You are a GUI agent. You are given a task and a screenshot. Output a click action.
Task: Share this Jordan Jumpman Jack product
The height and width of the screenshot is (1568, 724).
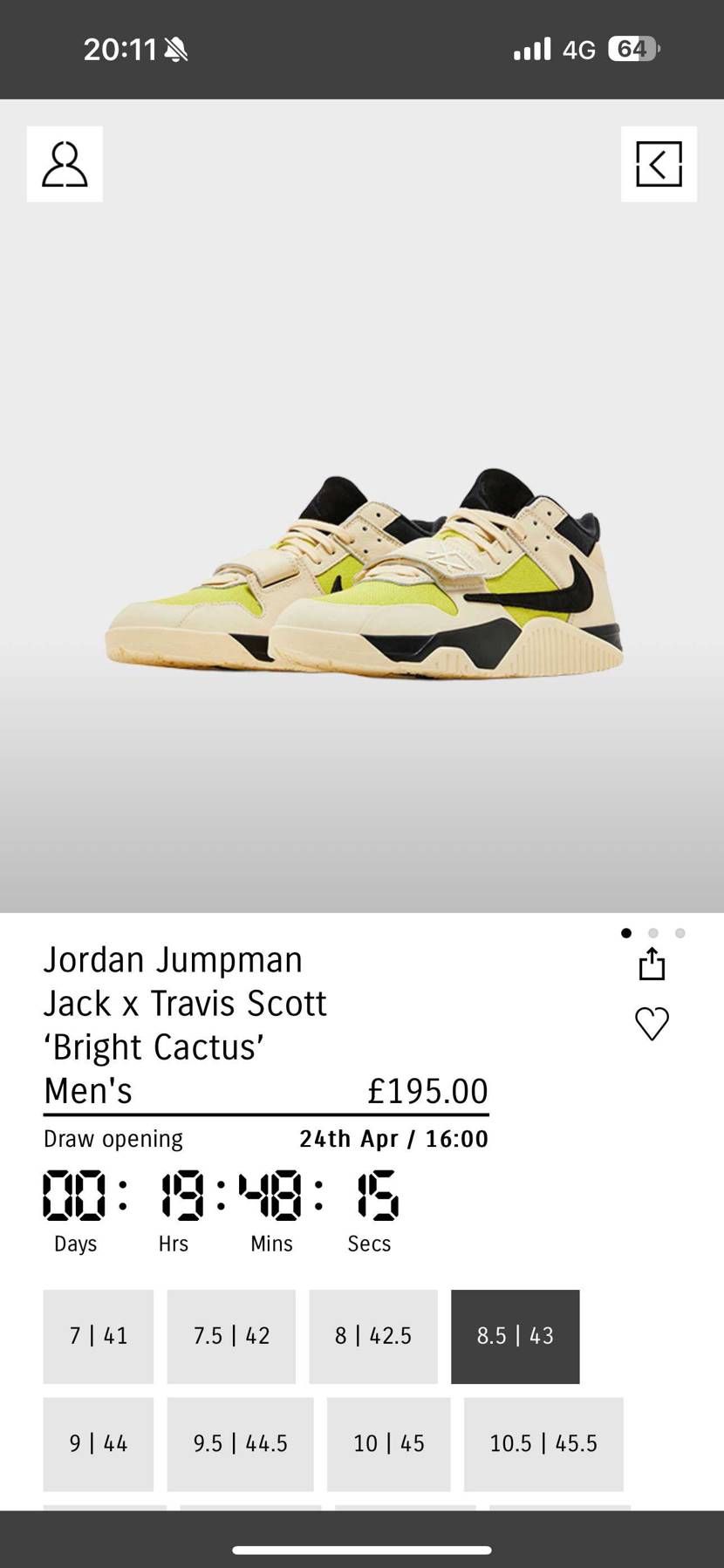click(x=652, y=964)
